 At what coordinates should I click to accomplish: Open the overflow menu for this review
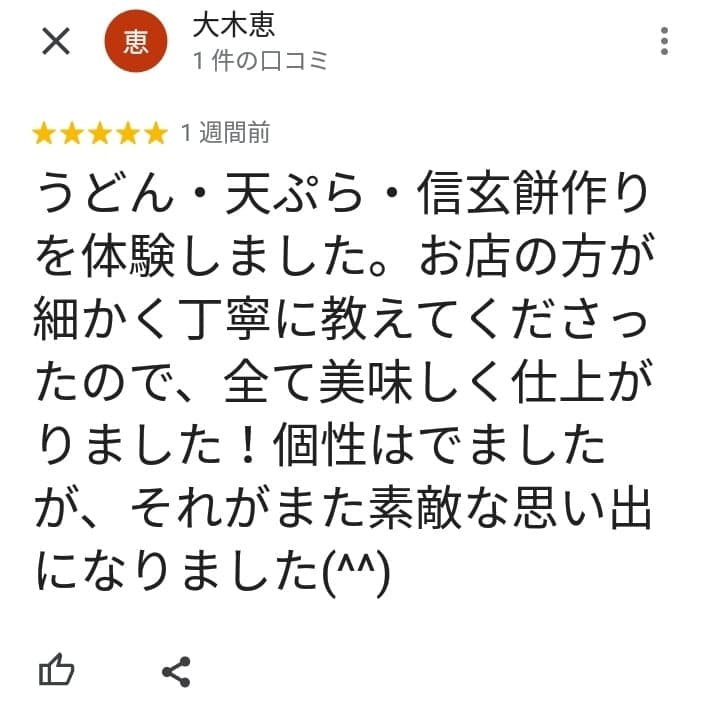665,42
